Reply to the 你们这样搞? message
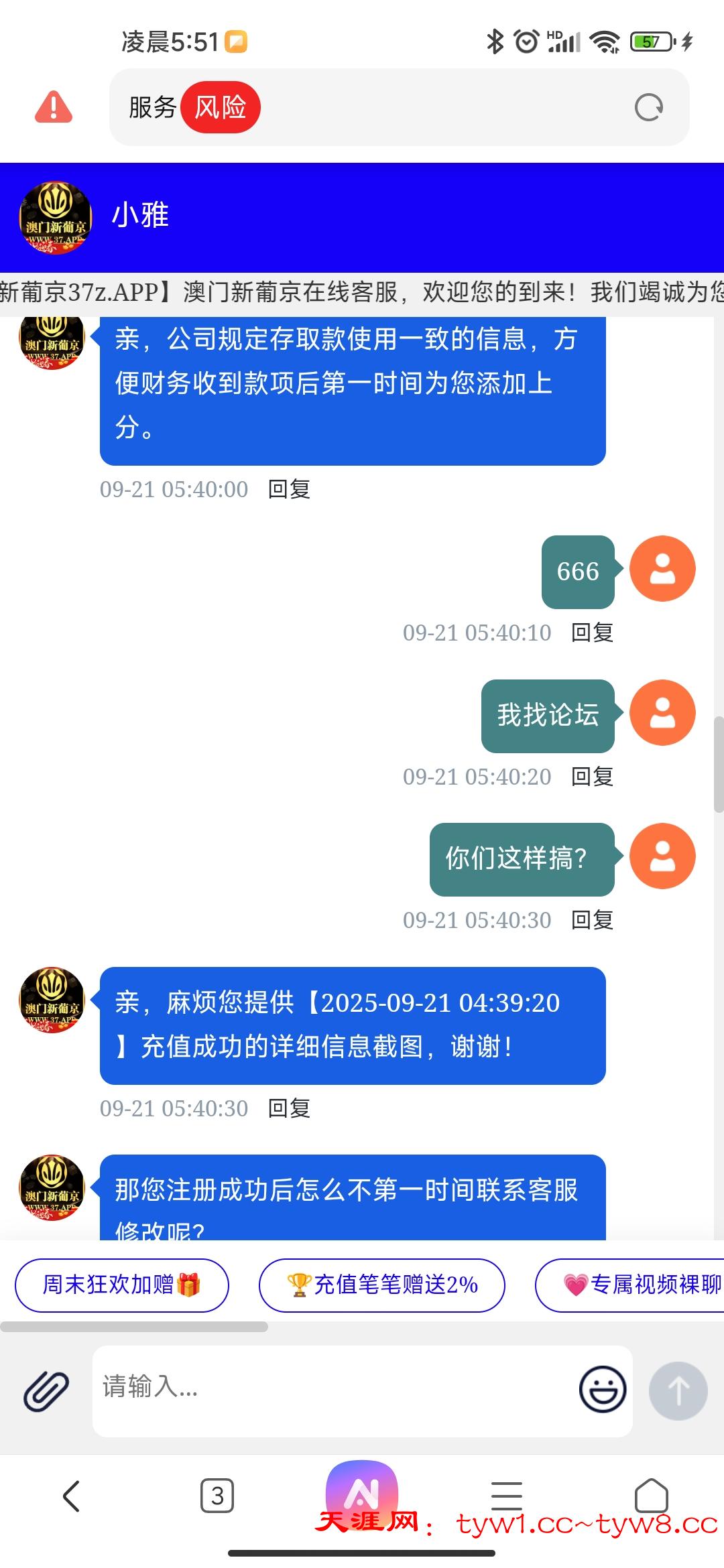 point(592,920)
